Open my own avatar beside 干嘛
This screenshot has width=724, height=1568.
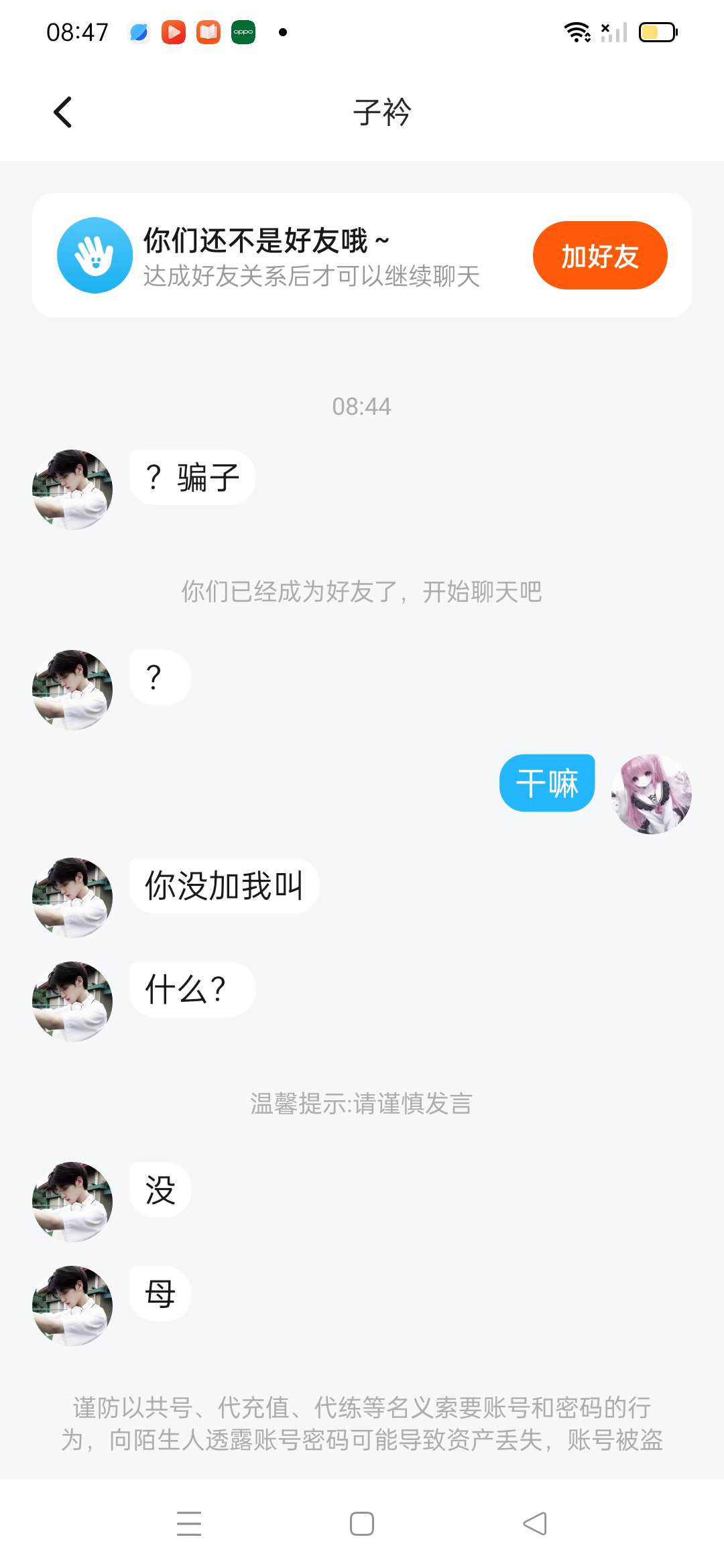coord(651,793)
